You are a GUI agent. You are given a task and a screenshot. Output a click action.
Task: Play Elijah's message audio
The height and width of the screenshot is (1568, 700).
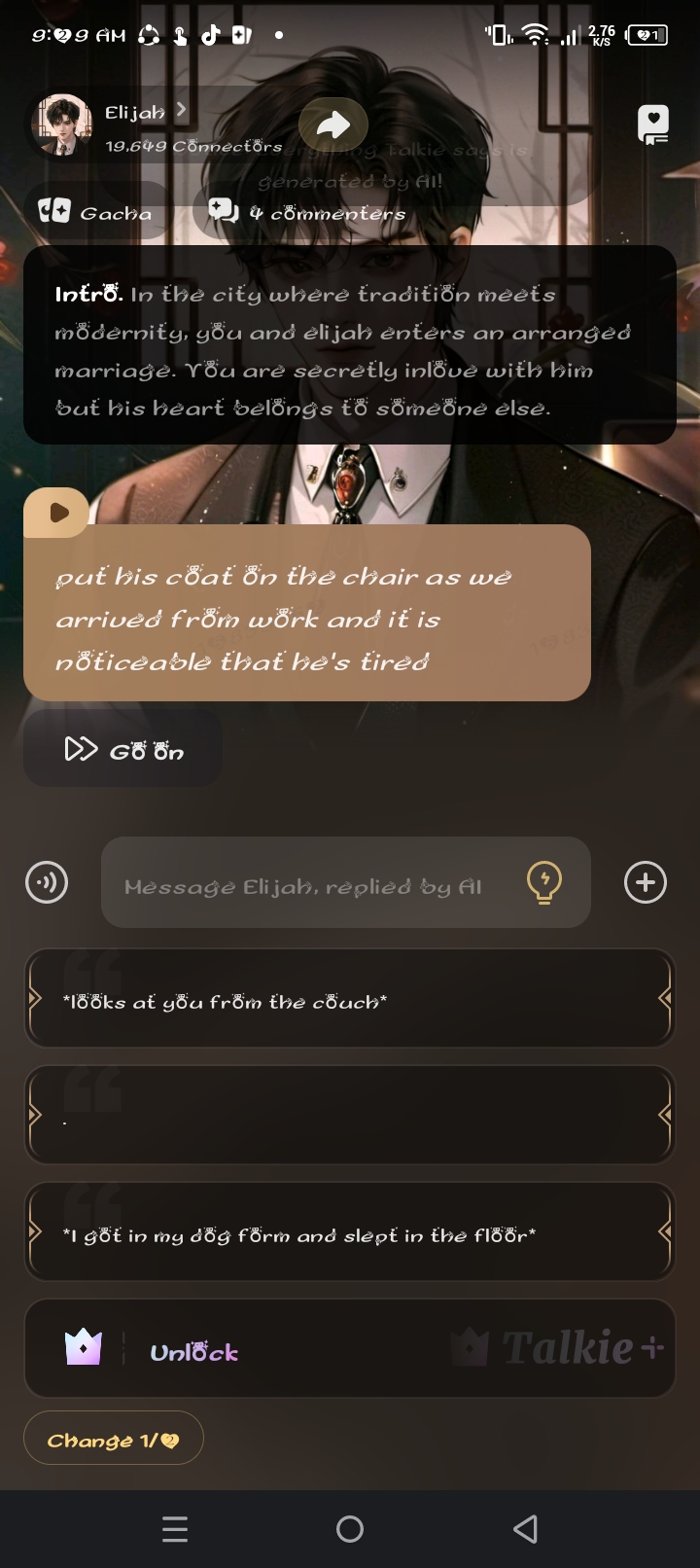(x=57, y=513)
